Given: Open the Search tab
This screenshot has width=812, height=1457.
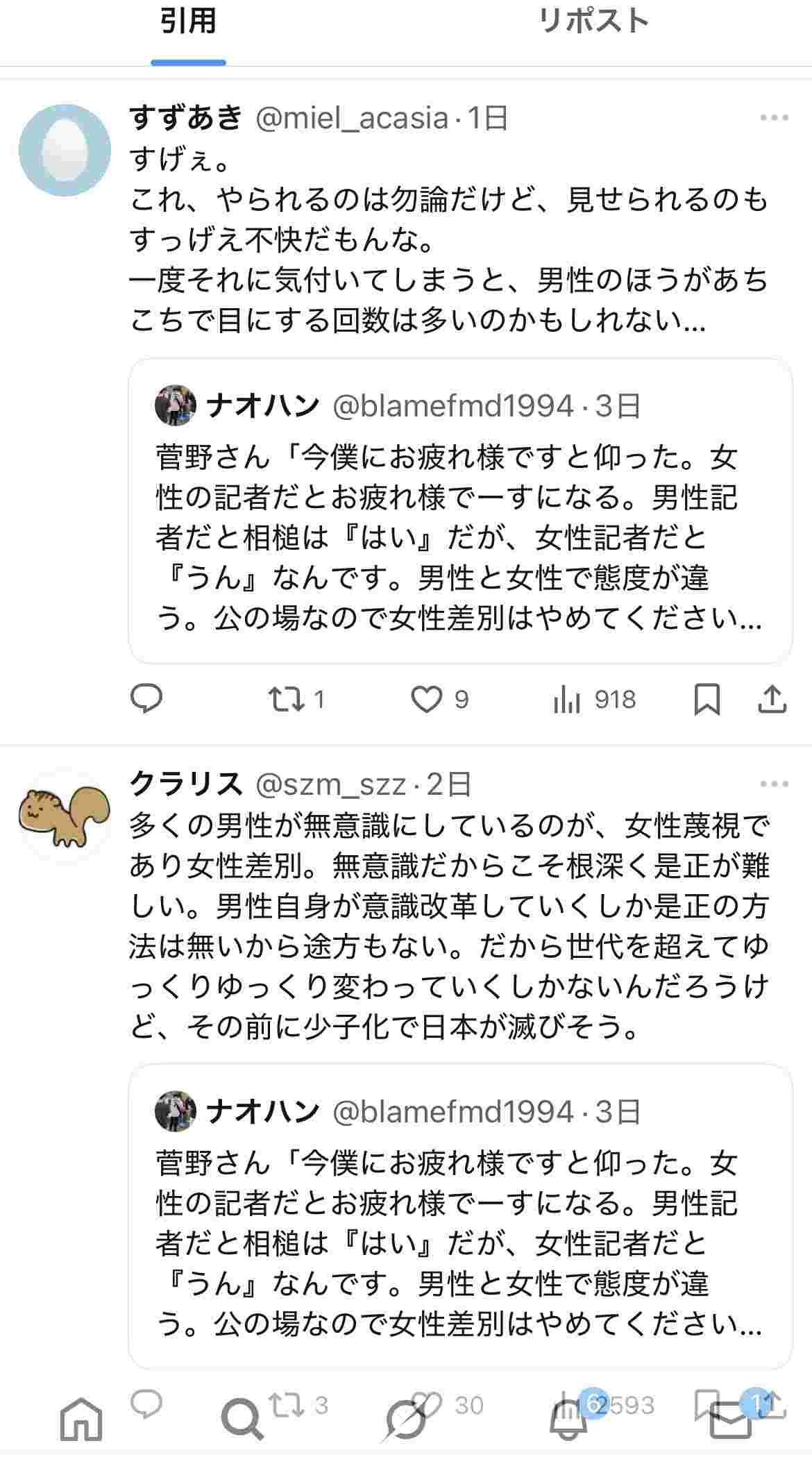Looking at the screenshot, I should (x=242, y=1420).
